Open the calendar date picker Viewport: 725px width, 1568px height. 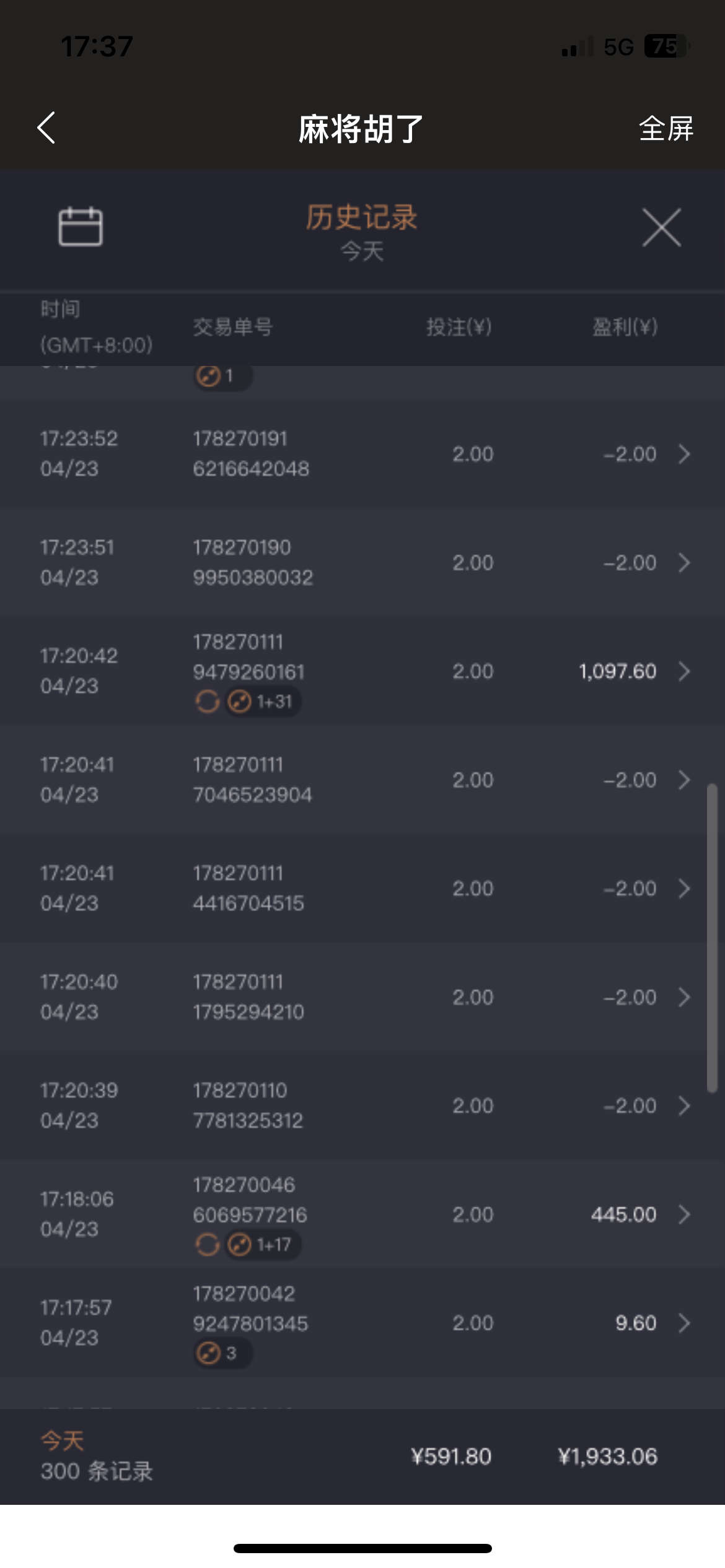81,227
